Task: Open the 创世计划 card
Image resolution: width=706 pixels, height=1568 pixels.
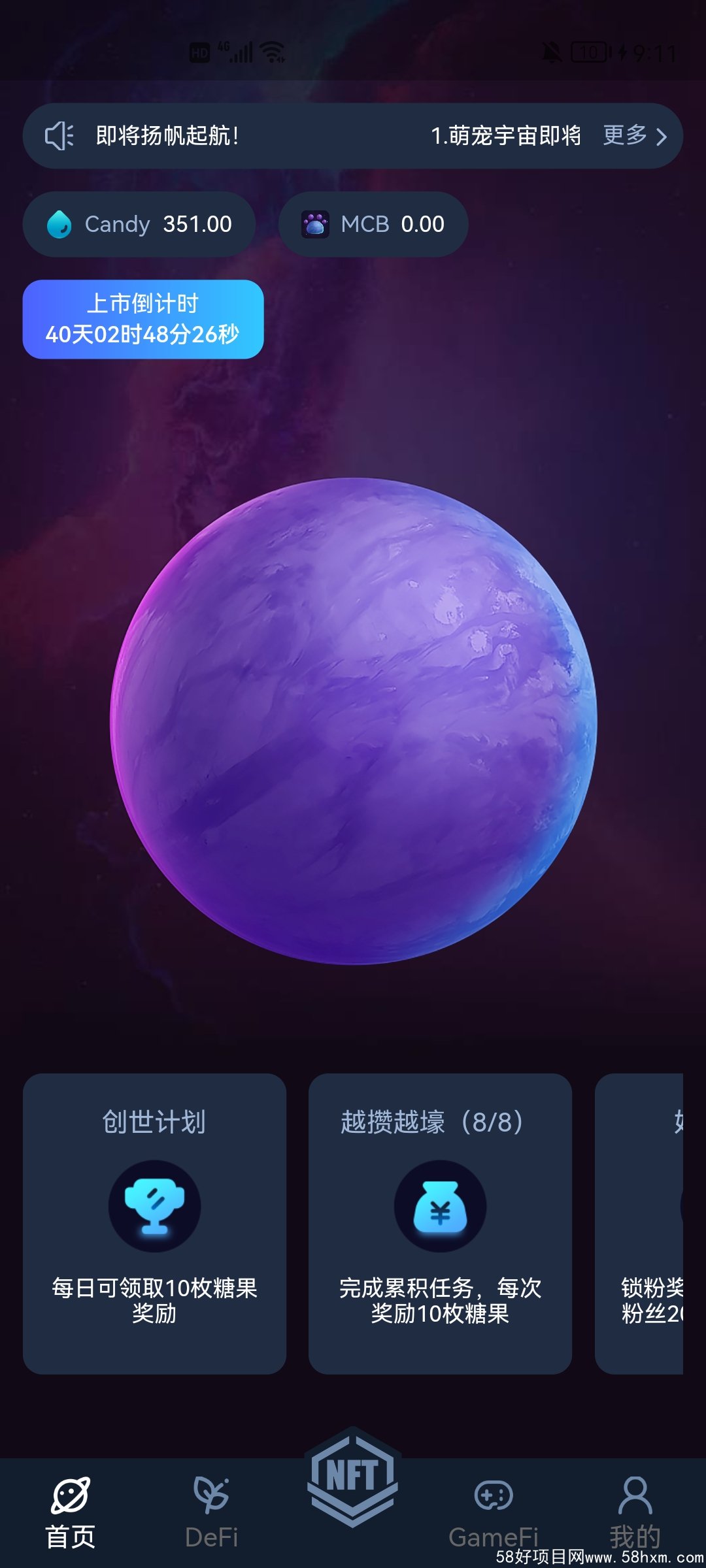Action: point(154,1223)
